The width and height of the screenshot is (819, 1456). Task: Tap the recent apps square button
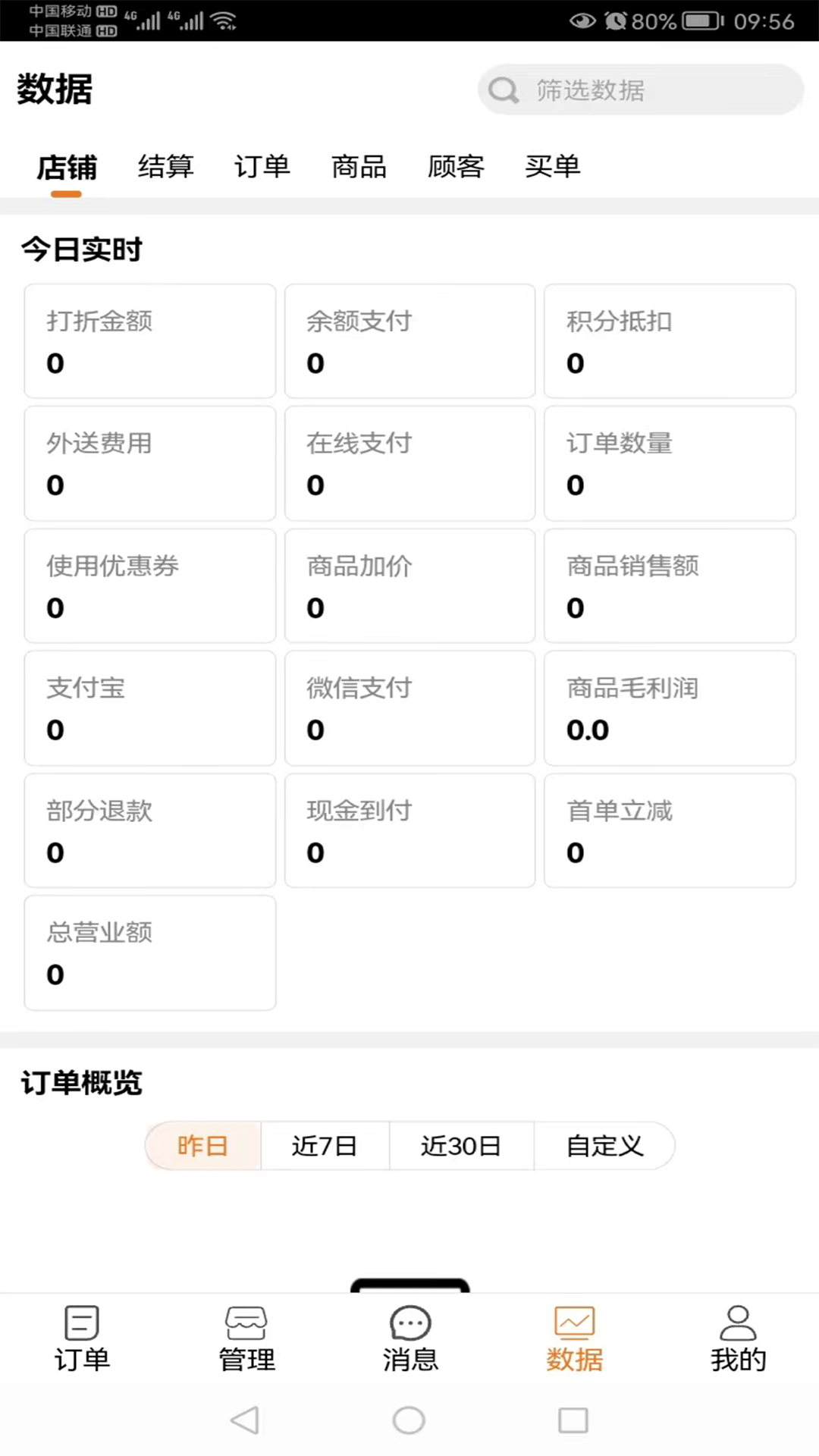pyautogui.click(x=574, y=1420)
